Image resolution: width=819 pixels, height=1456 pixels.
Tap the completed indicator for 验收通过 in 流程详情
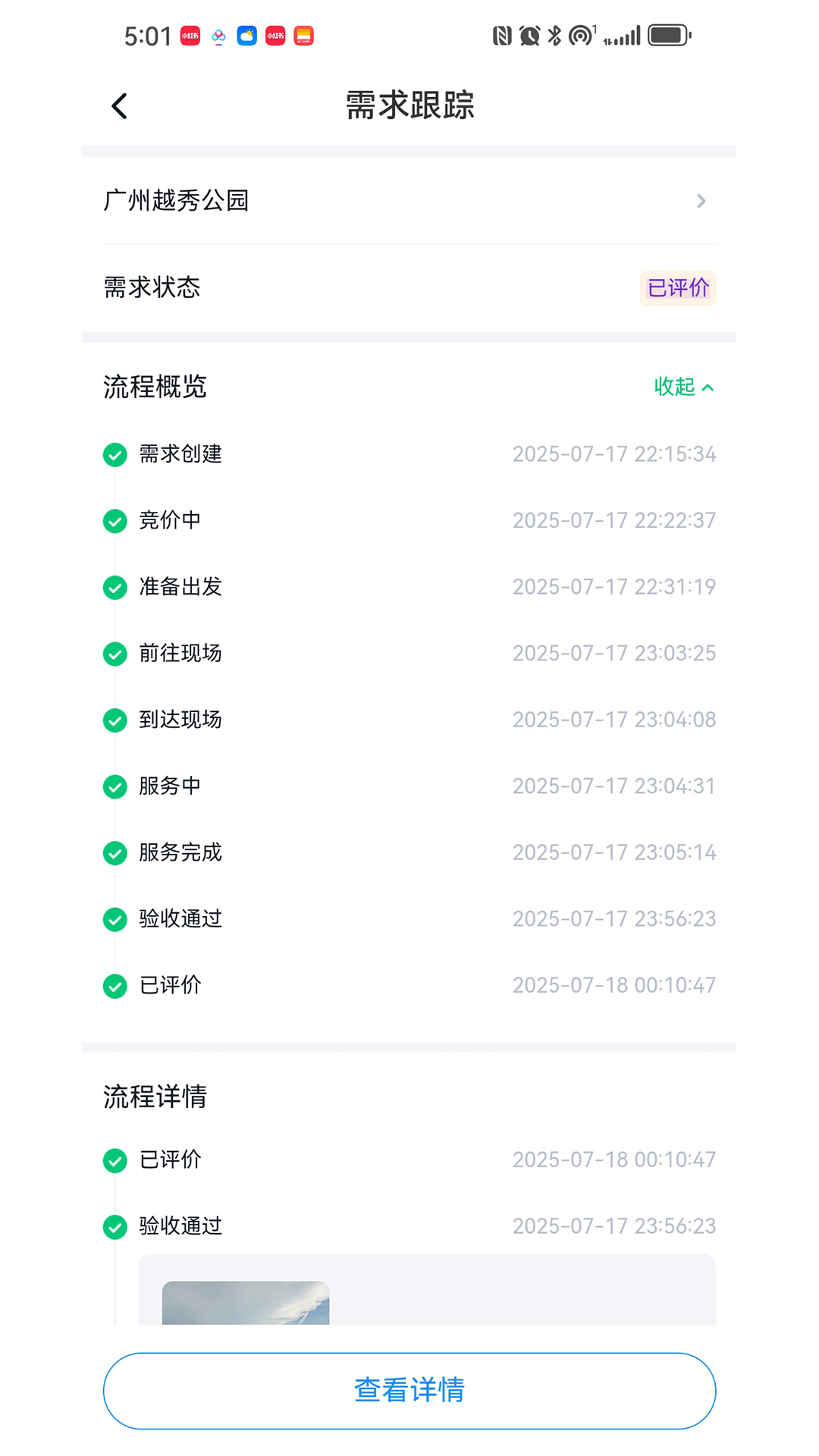(115, 1226)
